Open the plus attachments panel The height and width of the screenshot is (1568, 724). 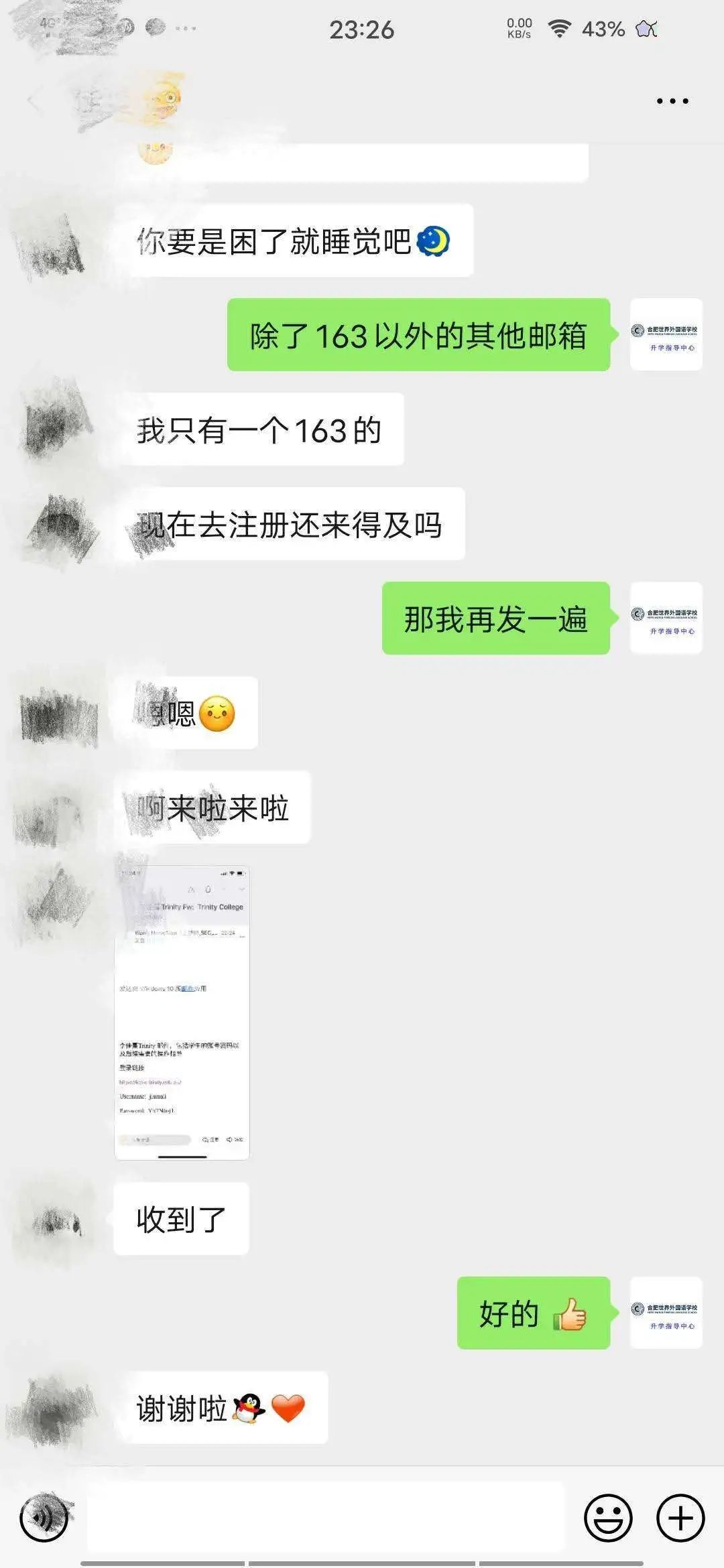[680, 1517]
